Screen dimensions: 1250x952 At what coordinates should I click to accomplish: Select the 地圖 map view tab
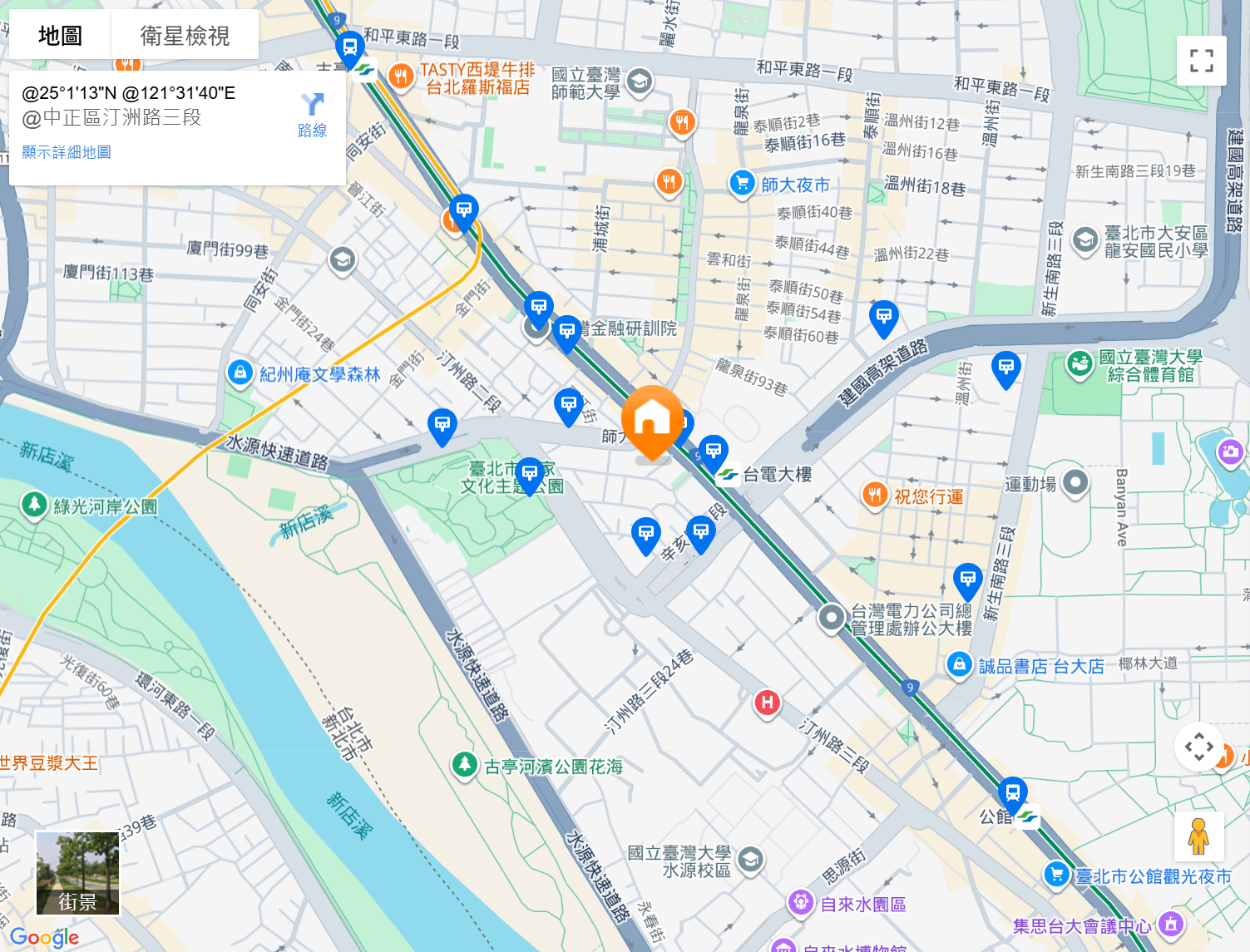point(60,36)
